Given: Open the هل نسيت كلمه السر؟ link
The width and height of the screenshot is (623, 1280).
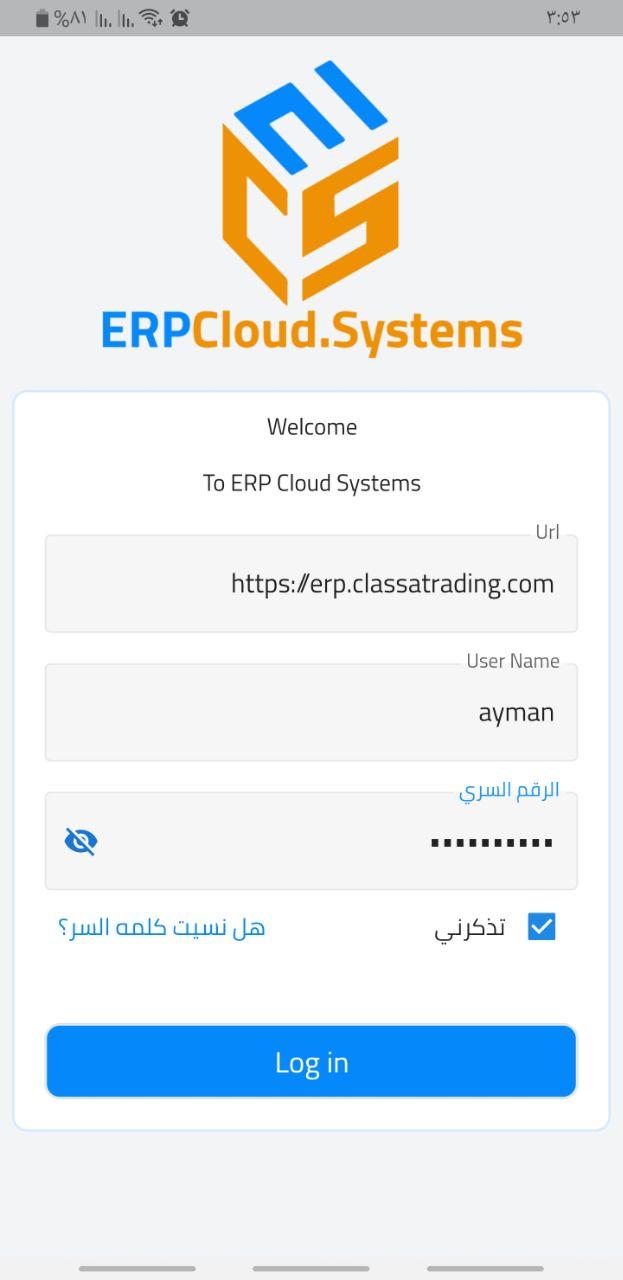Looking at the screenshot, I should 162,928.
